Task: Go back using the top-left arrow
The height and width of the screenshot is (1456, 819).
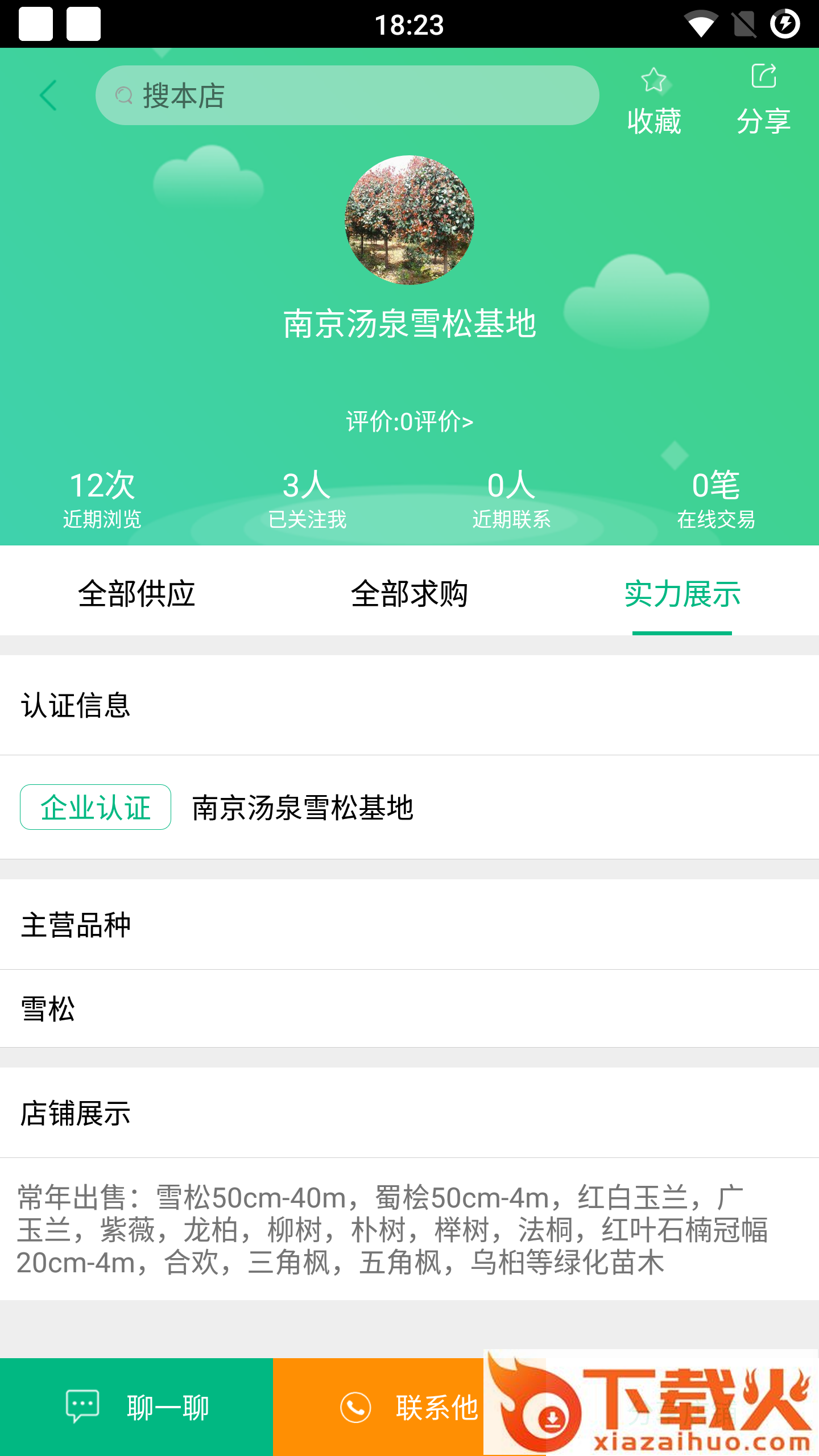Action: pyautogui.click(x=49, y=95)
